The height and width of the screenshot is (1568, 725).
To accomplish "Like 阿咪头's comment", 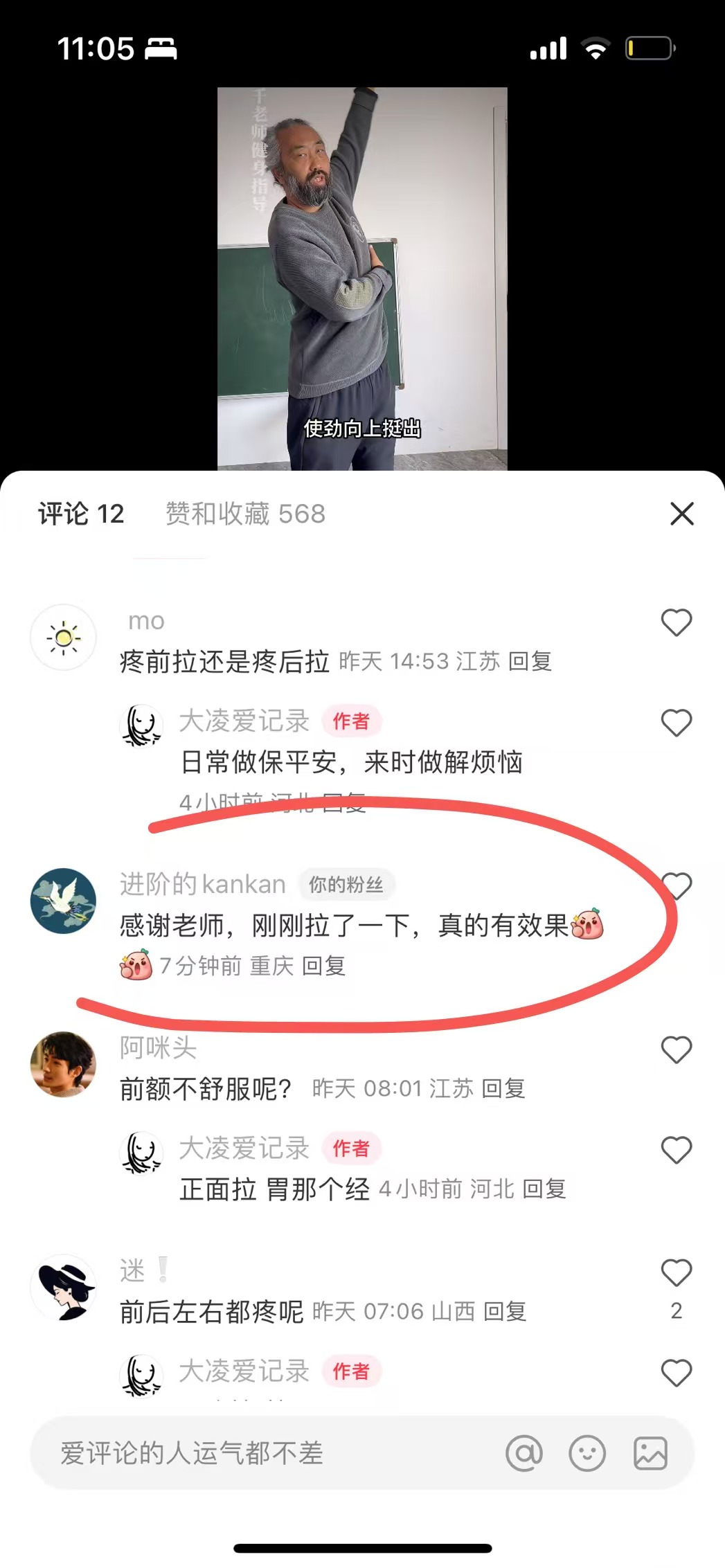I will (x=677, y=1049).
